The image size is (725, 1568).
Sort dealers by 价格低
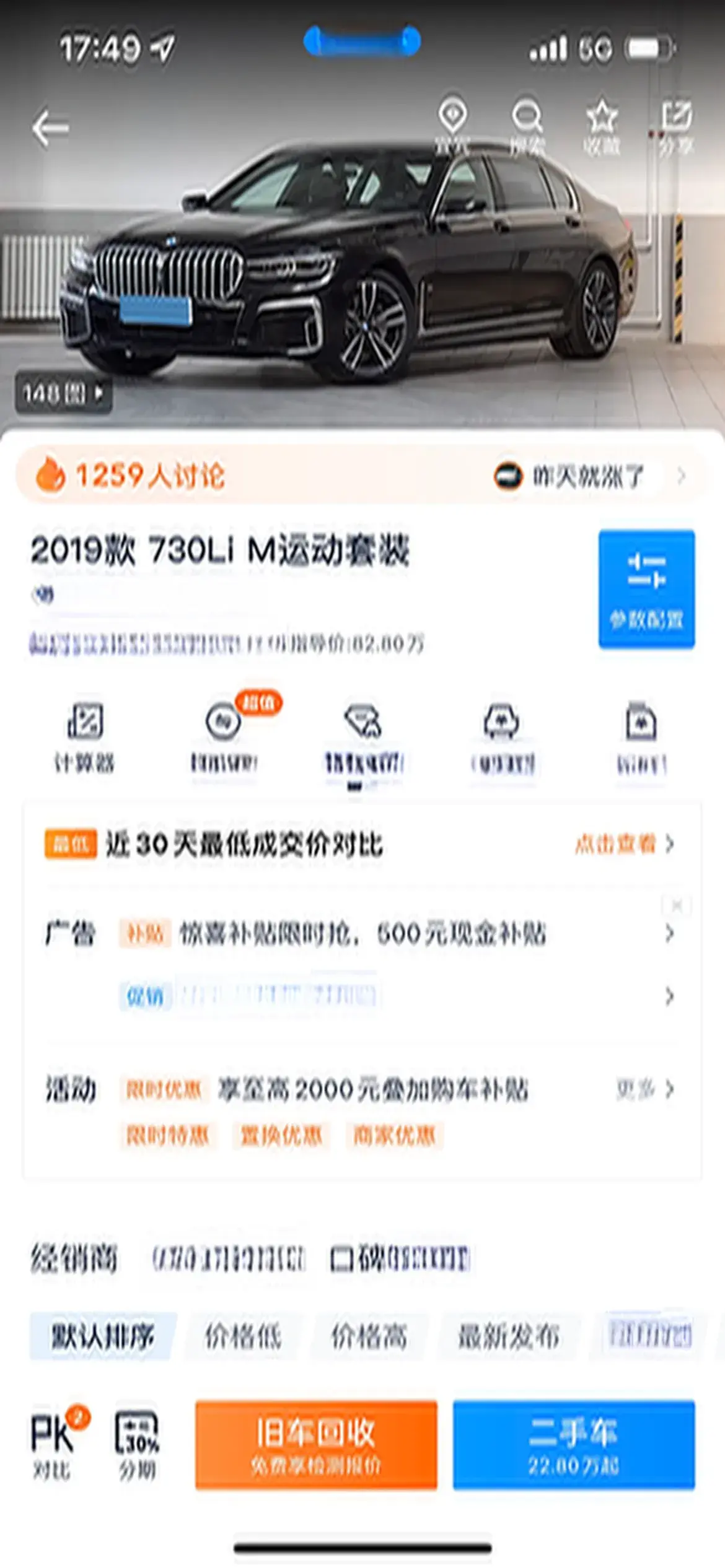pos(243,1336)
